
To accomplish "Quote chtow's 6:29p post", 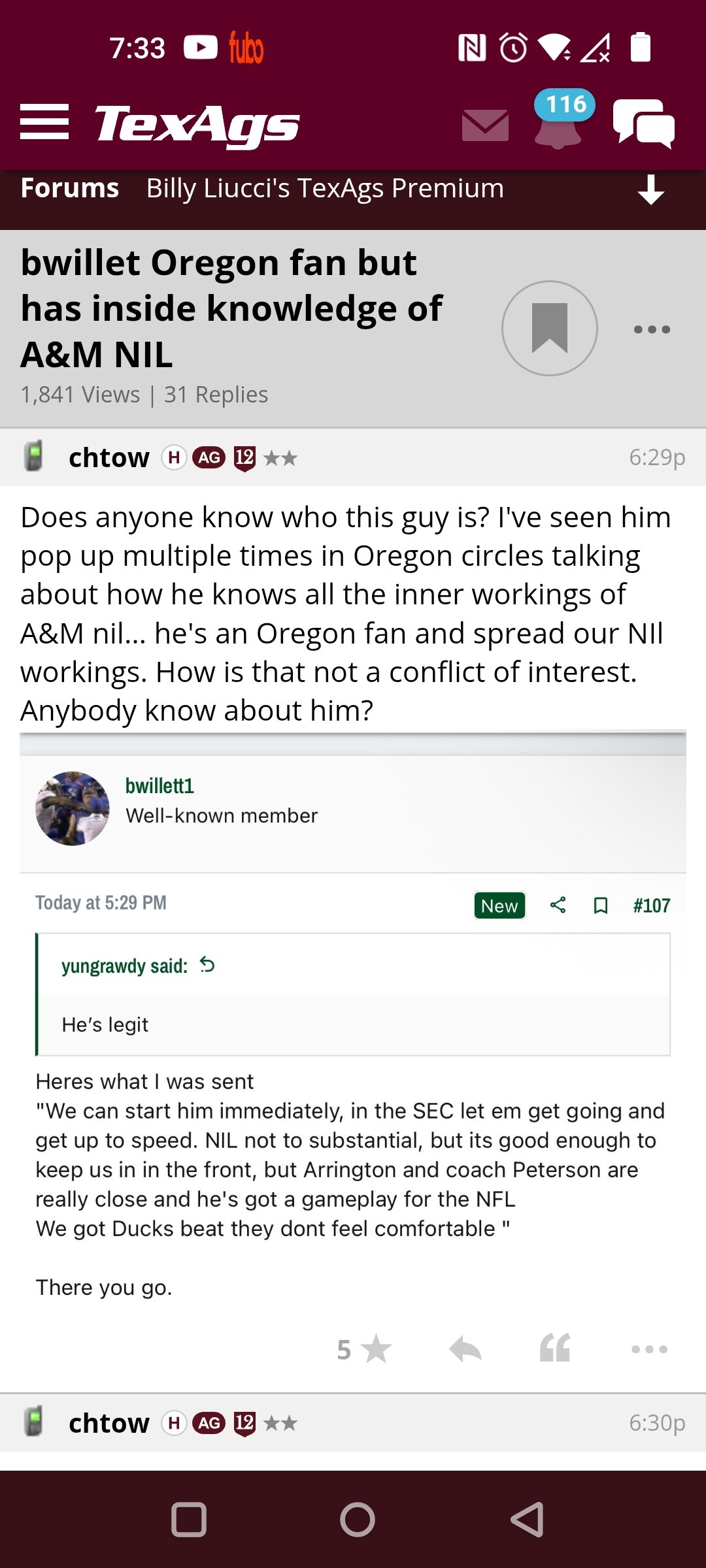I will [x=555, y=1348].
